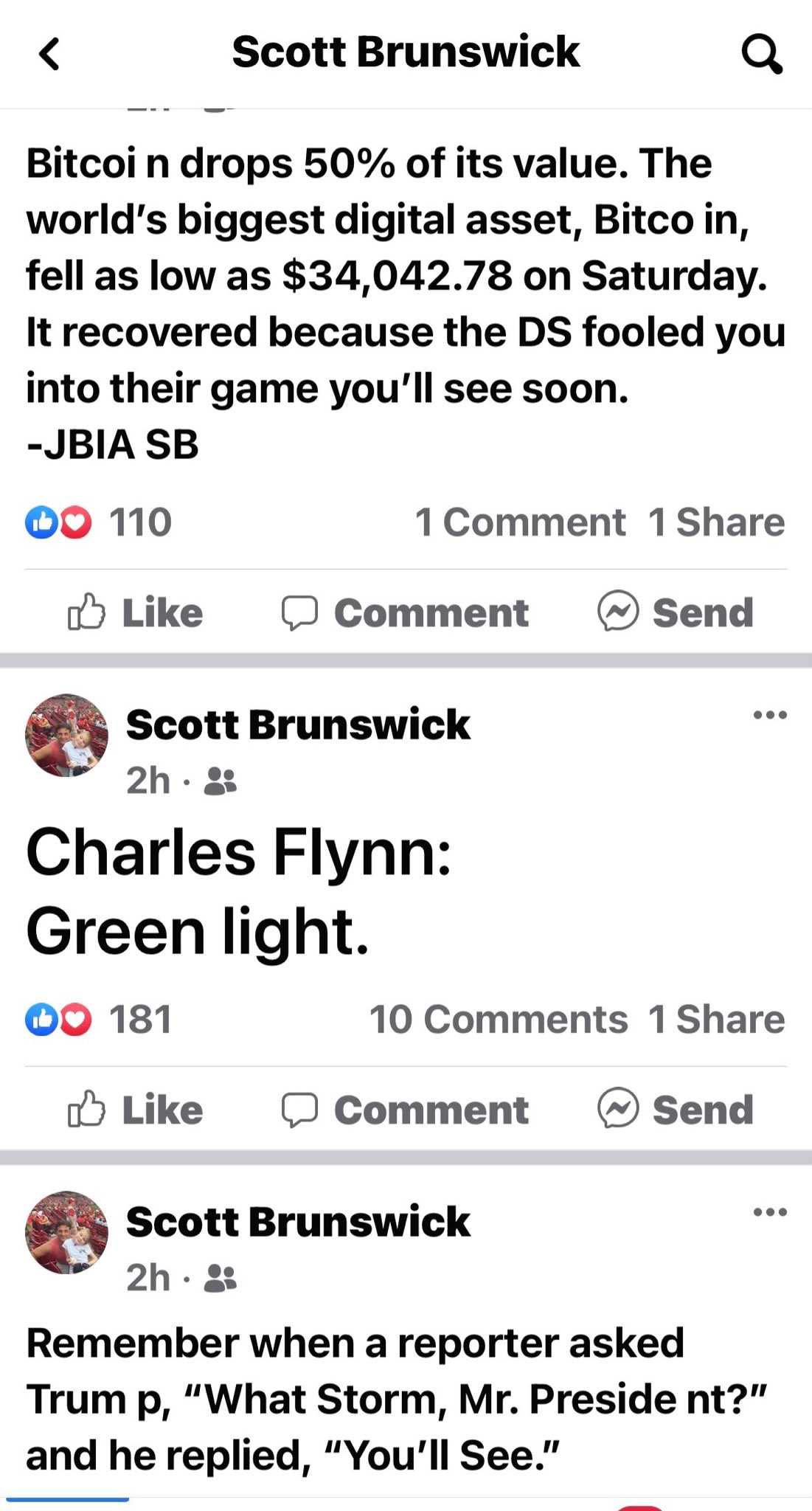
Task: Open the 10 Comments on Green light post
Action: pos(499,1020)
